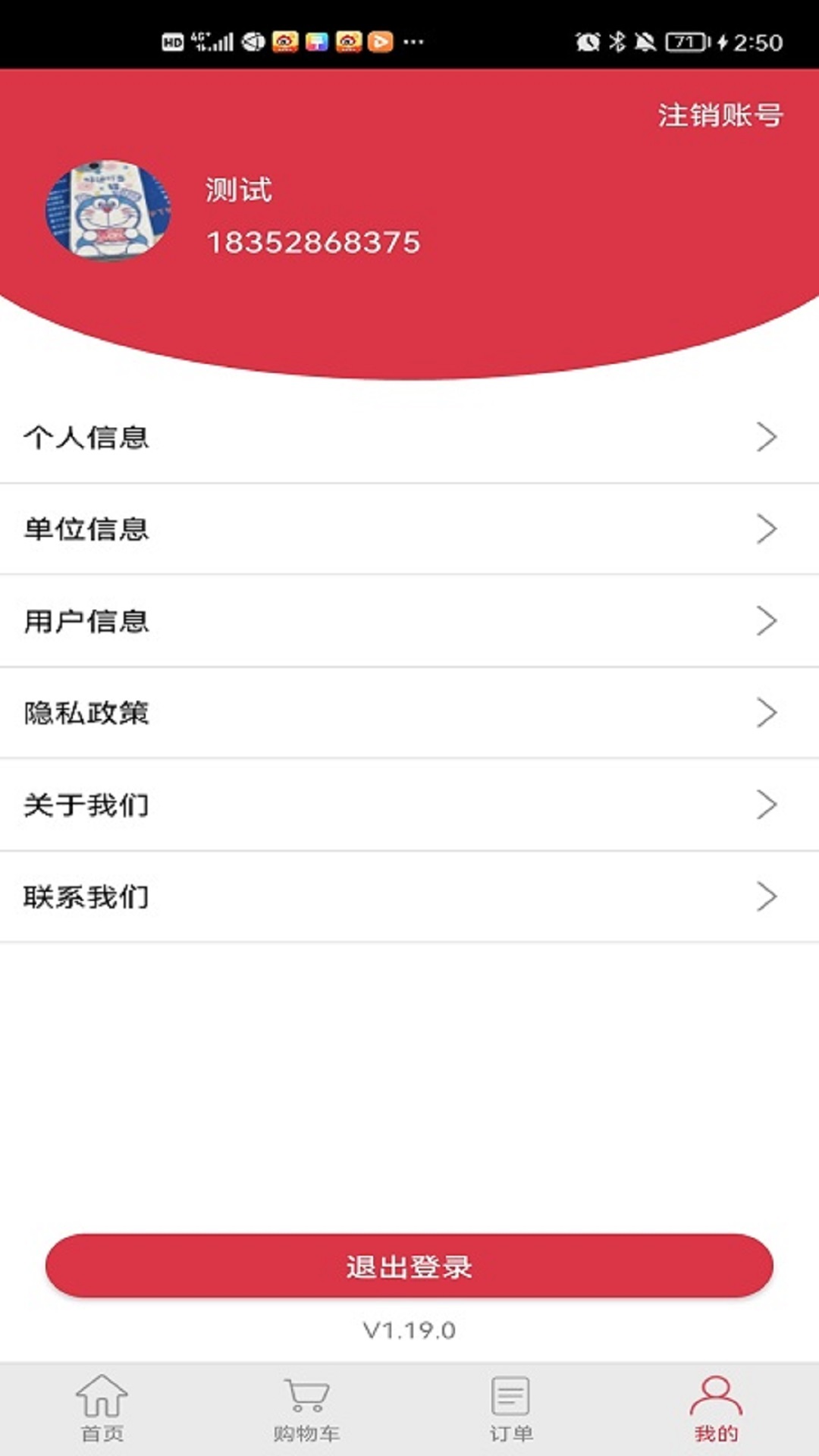Viewport: 819px width, 1456px height.
Task: Expand the 隐私政策 row chevron
Action: click(767, 714)
